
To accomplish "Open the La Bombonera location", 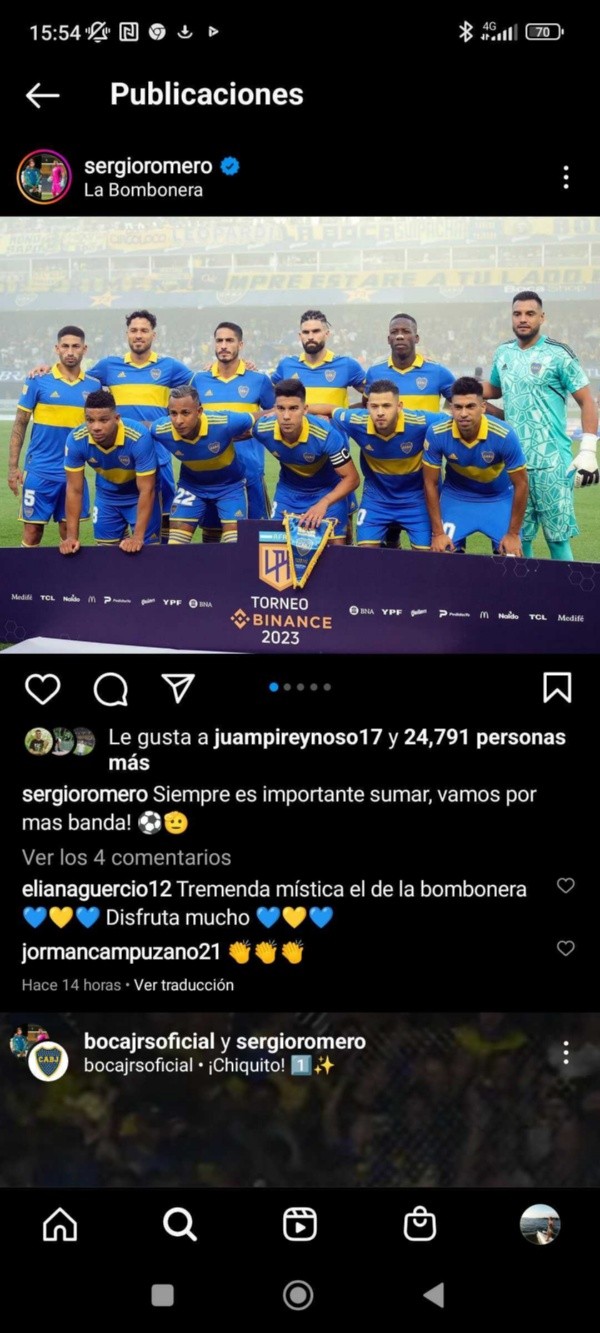I will 143,190.
